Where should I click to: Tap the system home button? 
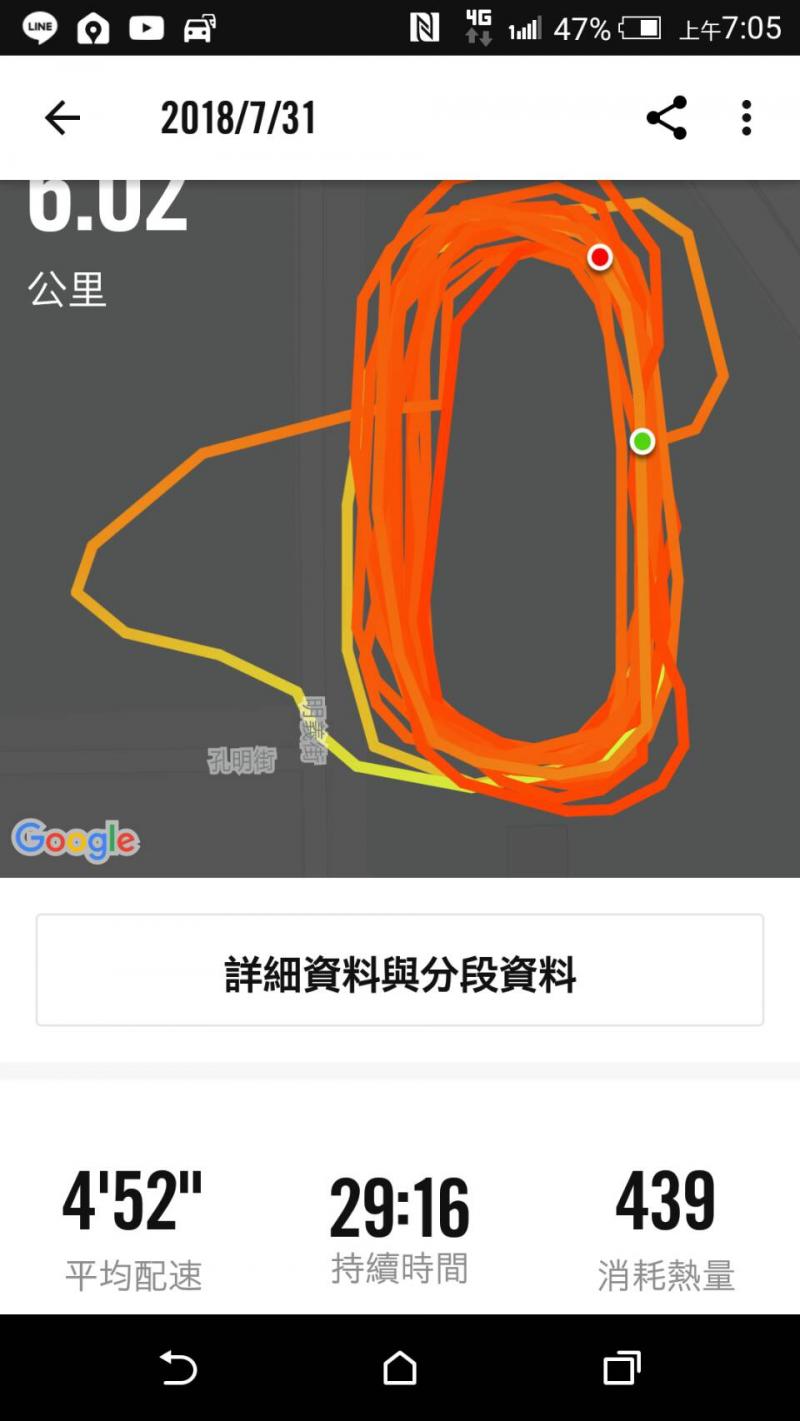pyautogui.click(x=400, y=1367)
